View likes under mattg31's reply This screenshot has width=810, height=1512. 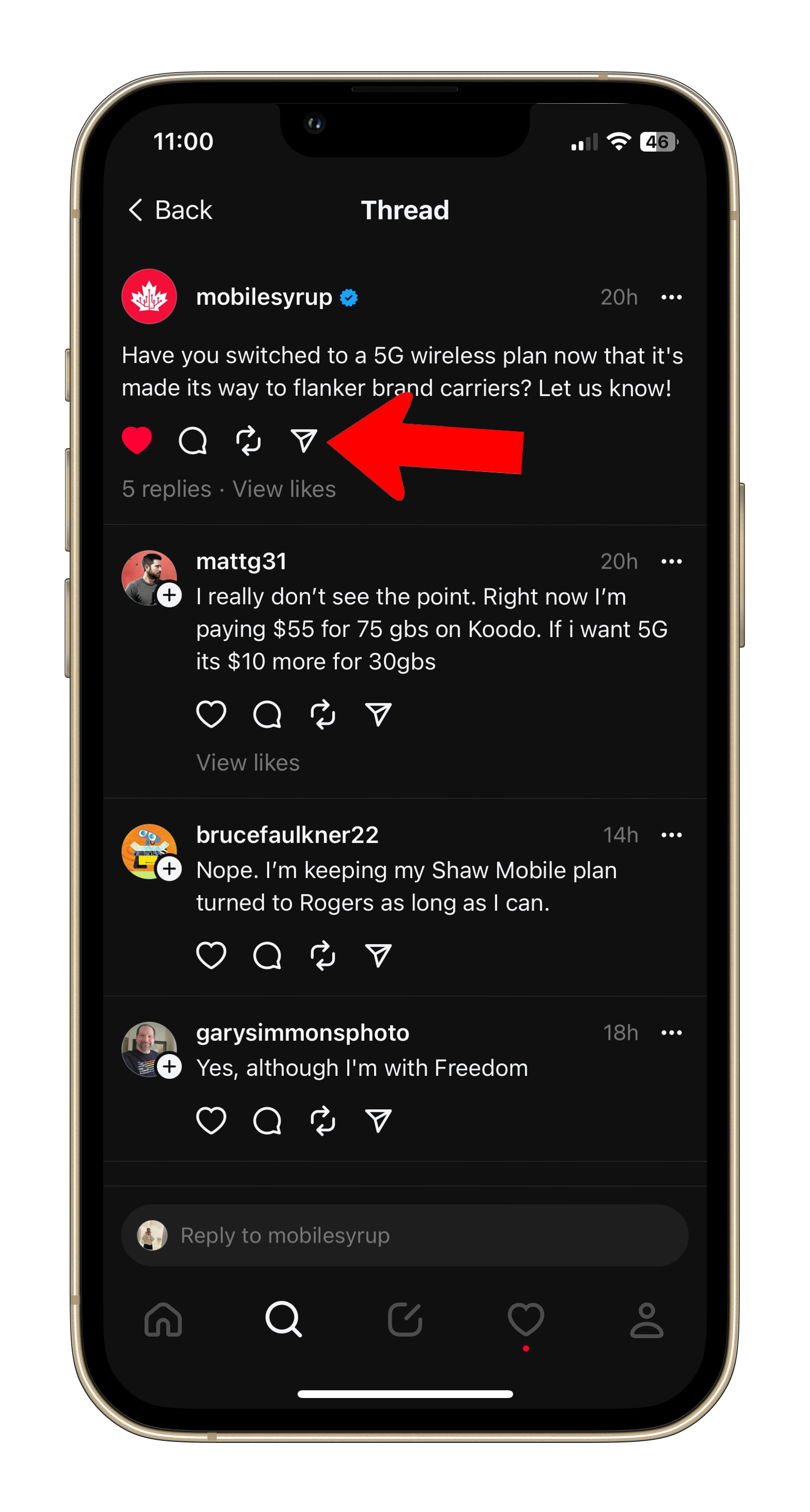(248, 763)
